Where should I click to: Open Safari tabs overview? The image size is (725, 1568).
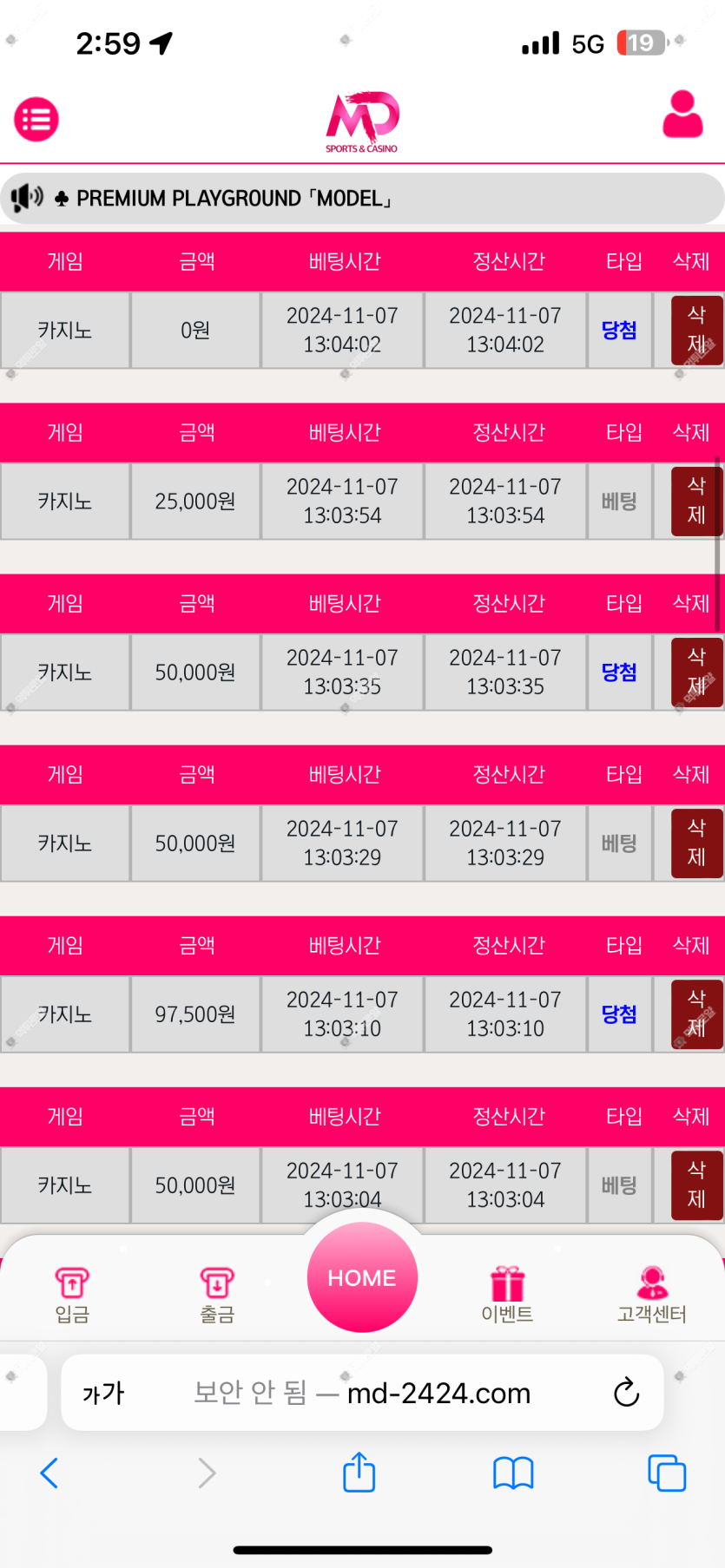[667, 1473]
